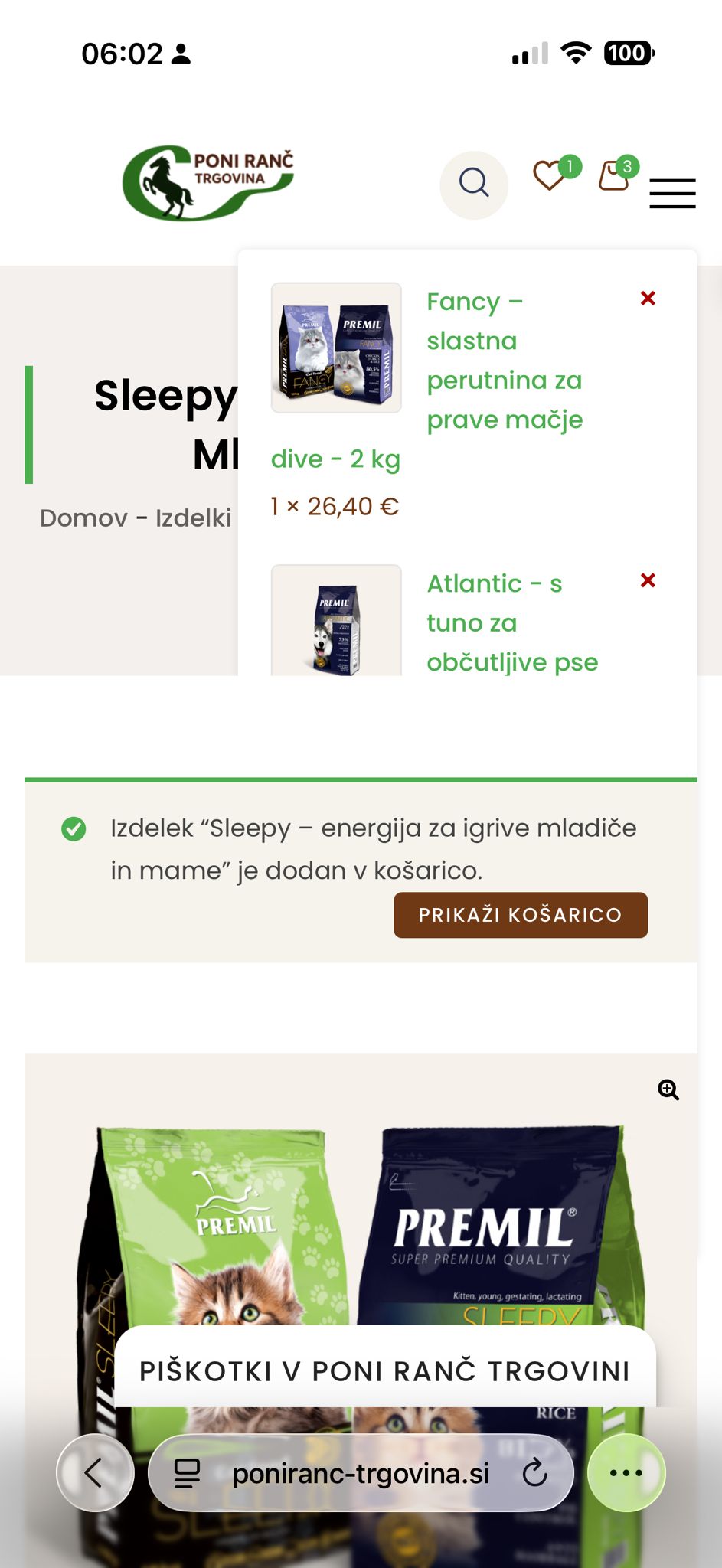Open the hamburger navigation menu
This screenshot has height=1568, width=722.
[x=672, y=193]
